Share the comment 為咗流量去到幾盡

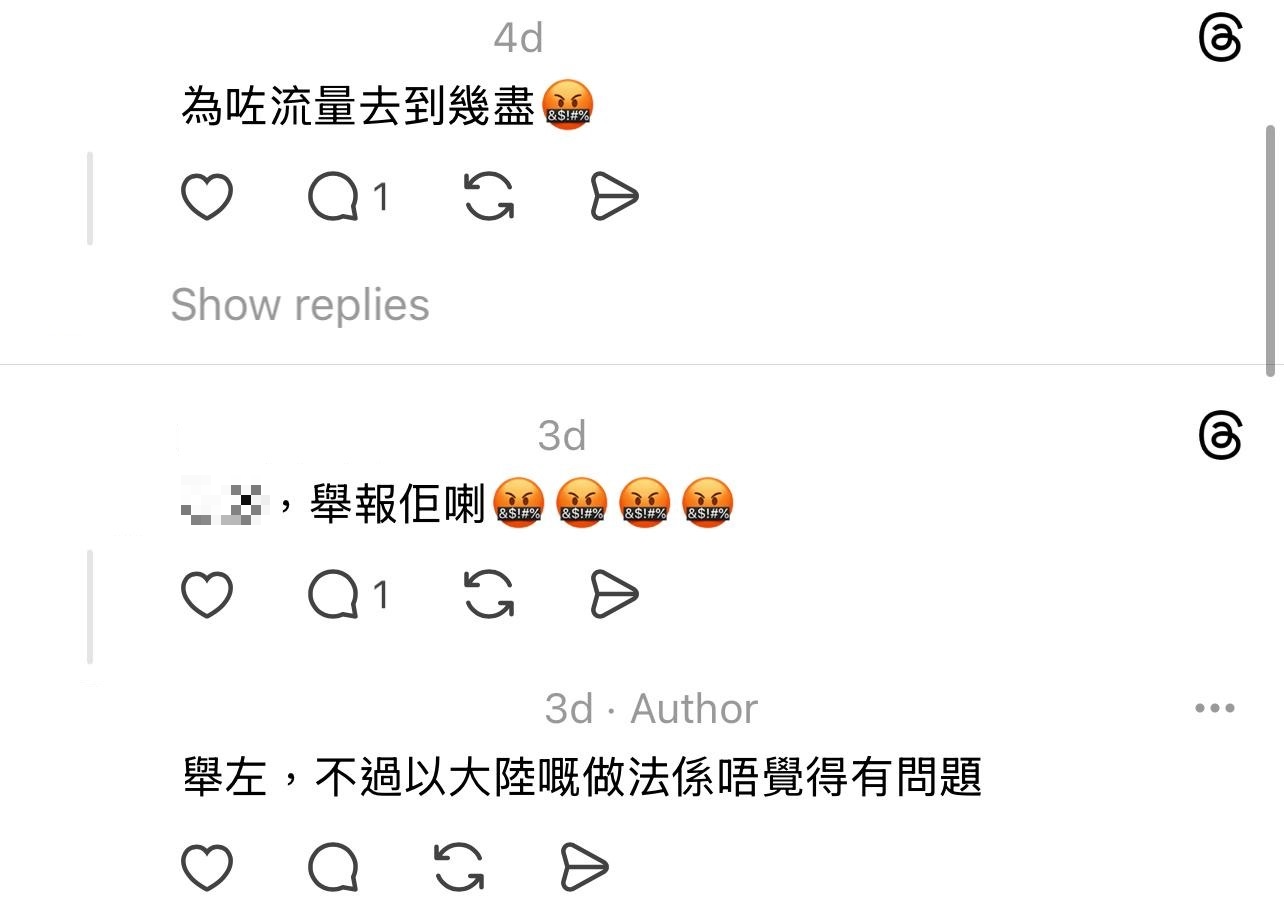(x=614, y=197)
